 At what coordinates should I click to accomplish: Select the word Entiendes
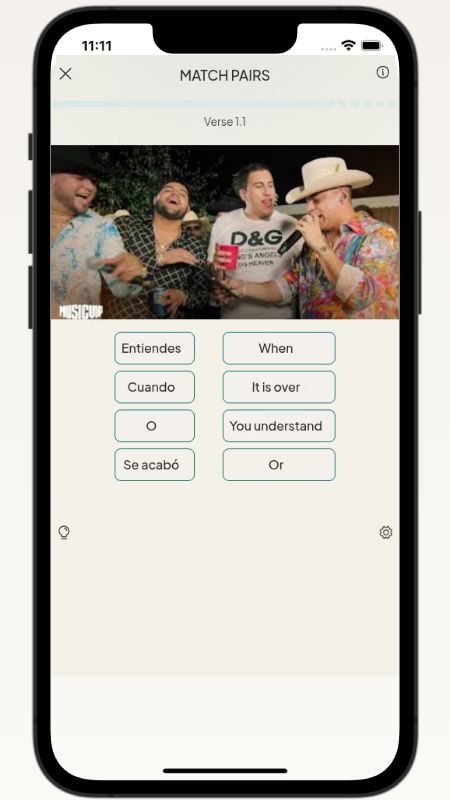155,348
